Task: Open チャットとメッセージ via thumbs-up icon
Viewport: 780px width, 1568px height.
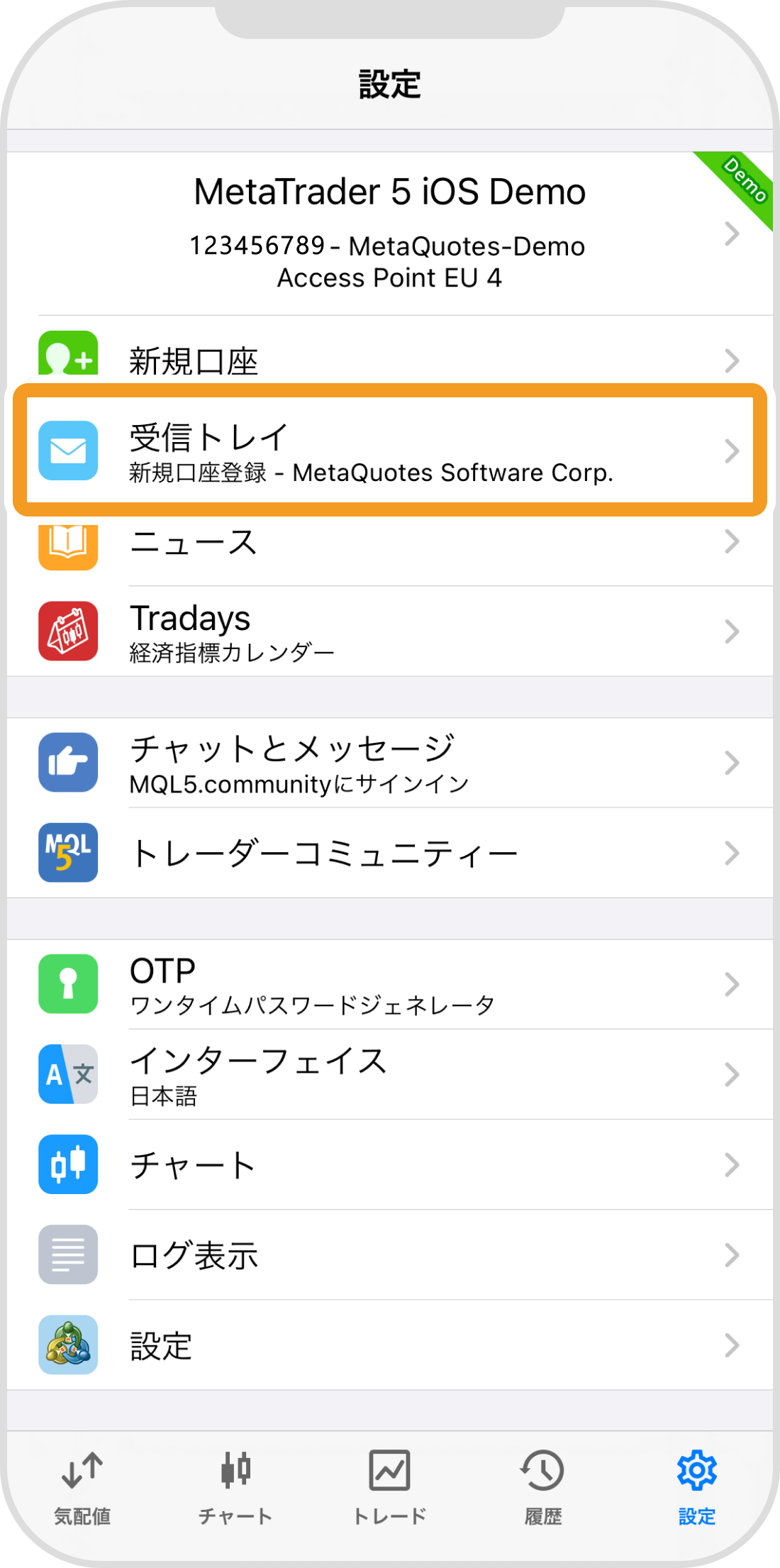Action: click(x=67, y=763)
